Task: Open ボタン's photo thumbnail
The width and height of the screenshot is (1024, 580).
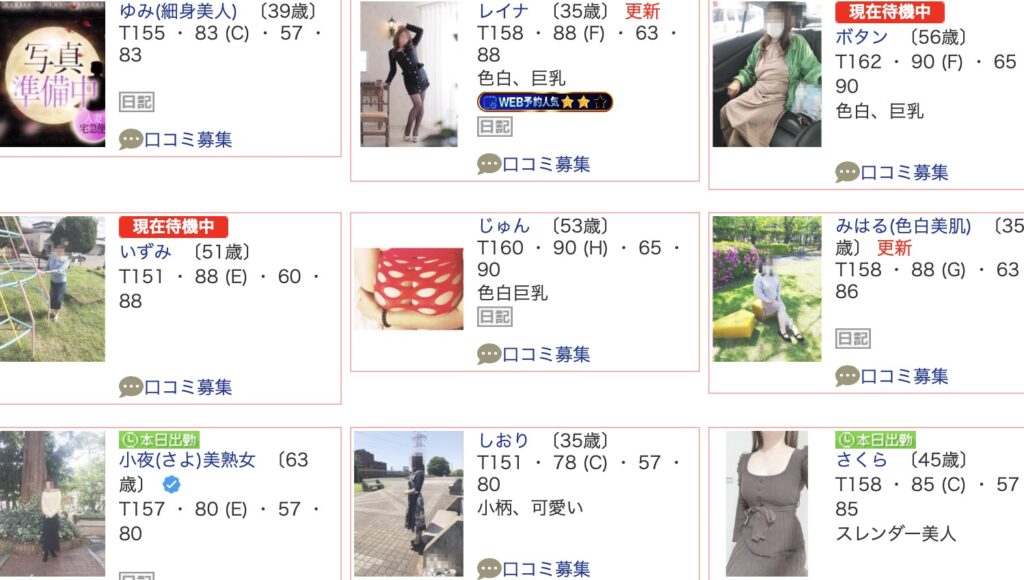Action: [766, 74]
